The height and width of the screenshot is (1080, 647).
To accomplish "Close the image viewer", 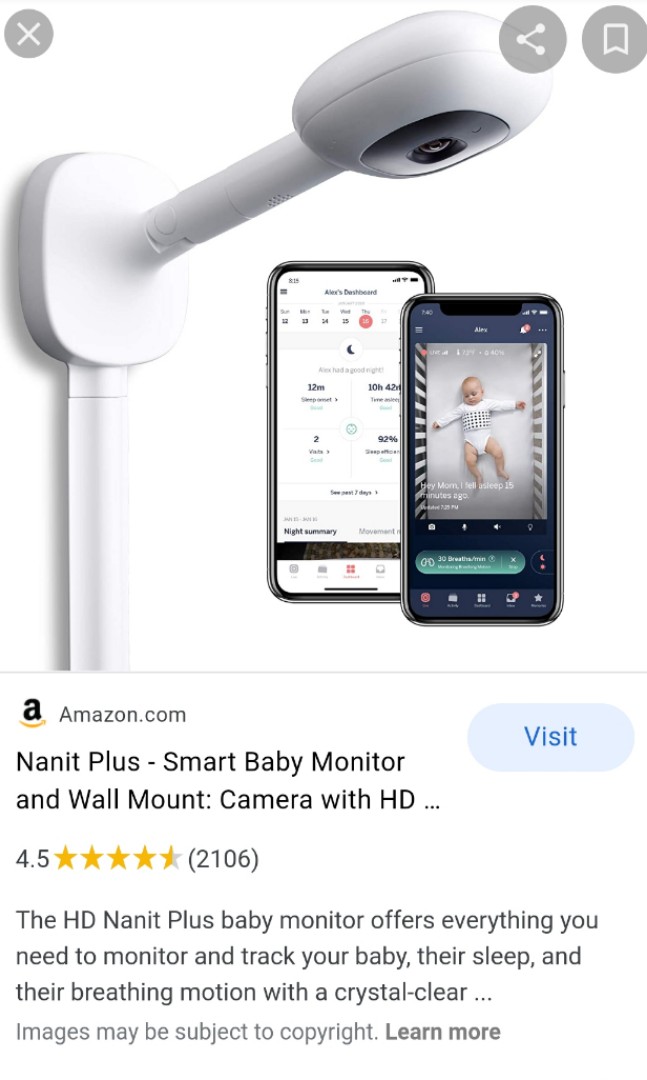I will point(29,36).
